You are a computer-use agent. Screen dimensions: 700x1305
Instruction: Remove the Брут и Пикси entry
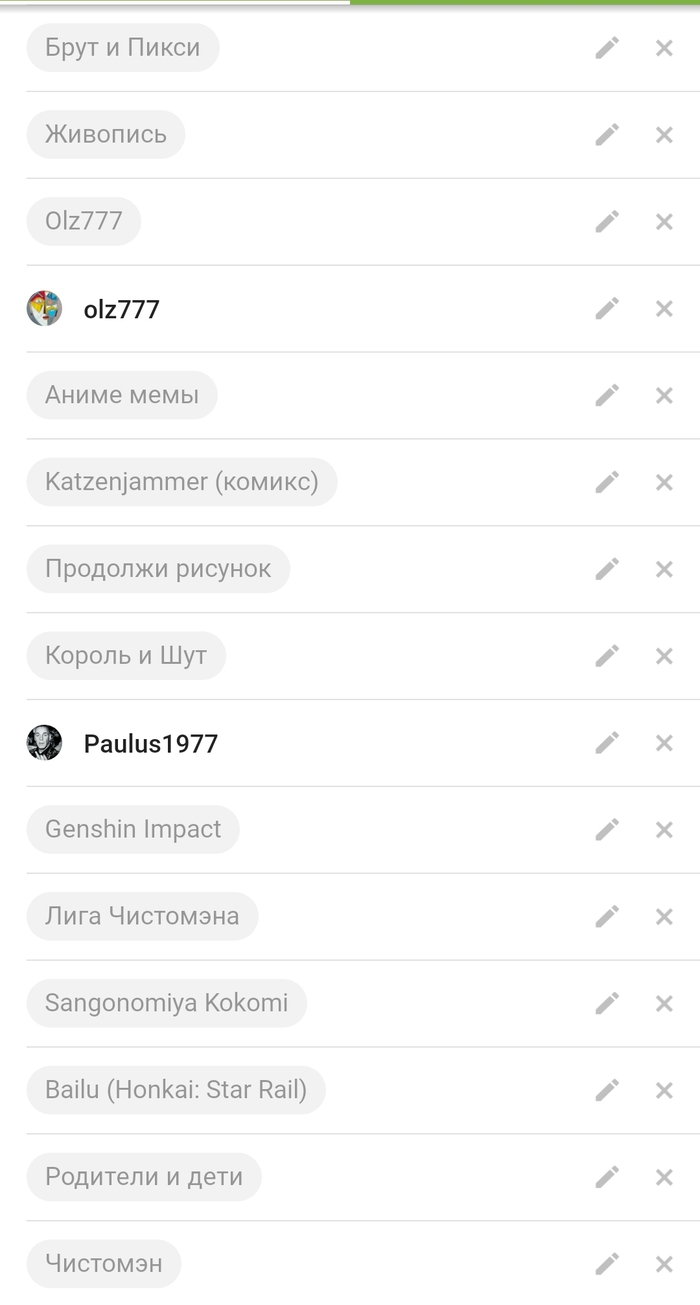click(x=664, y=48)
